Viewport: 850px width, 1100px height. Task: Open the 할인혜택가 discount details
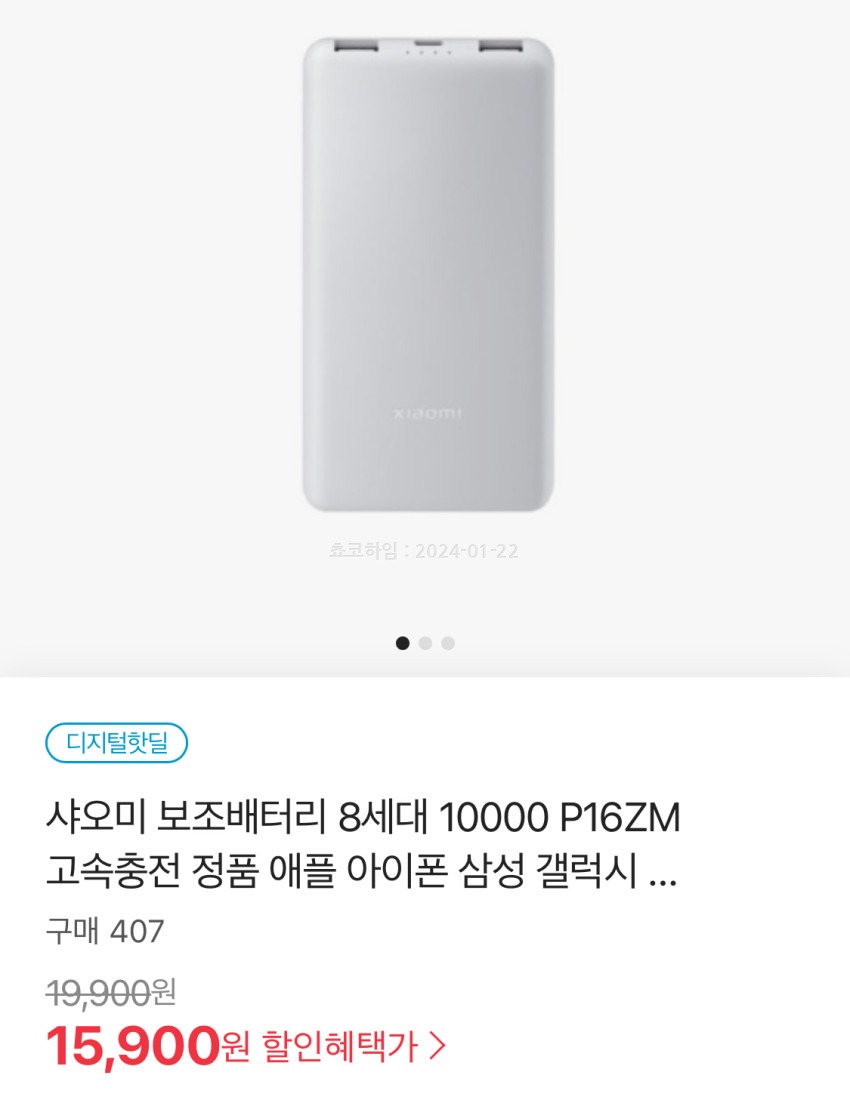click(352, 1047)
